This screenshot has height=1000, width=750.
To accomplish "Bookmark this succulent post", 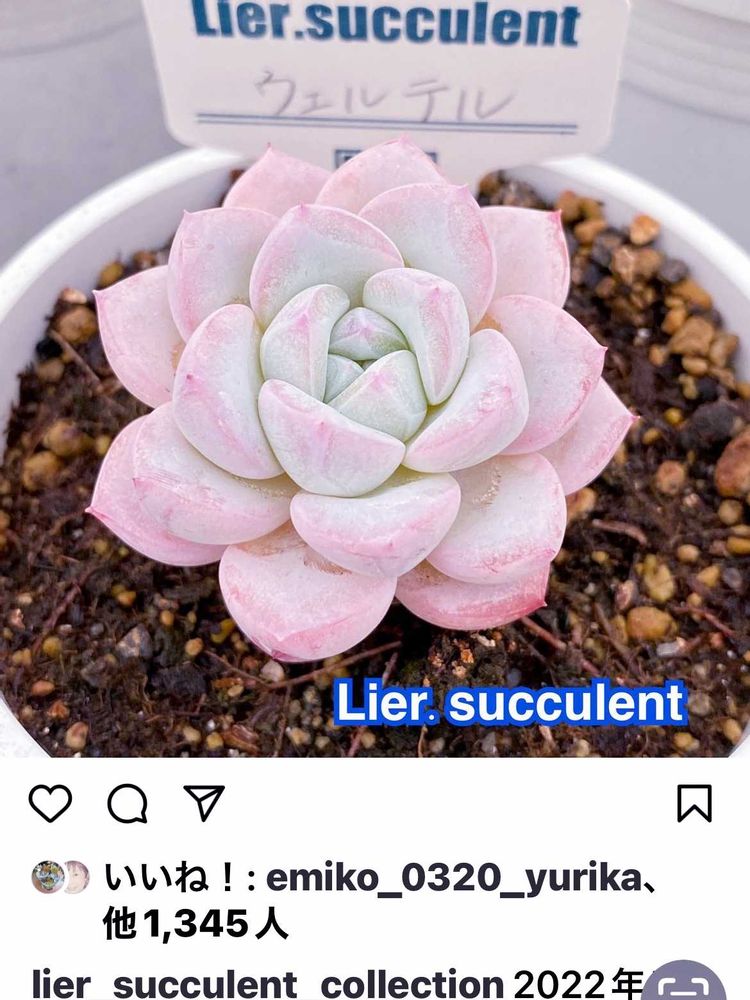I will [x=694, y=803].
